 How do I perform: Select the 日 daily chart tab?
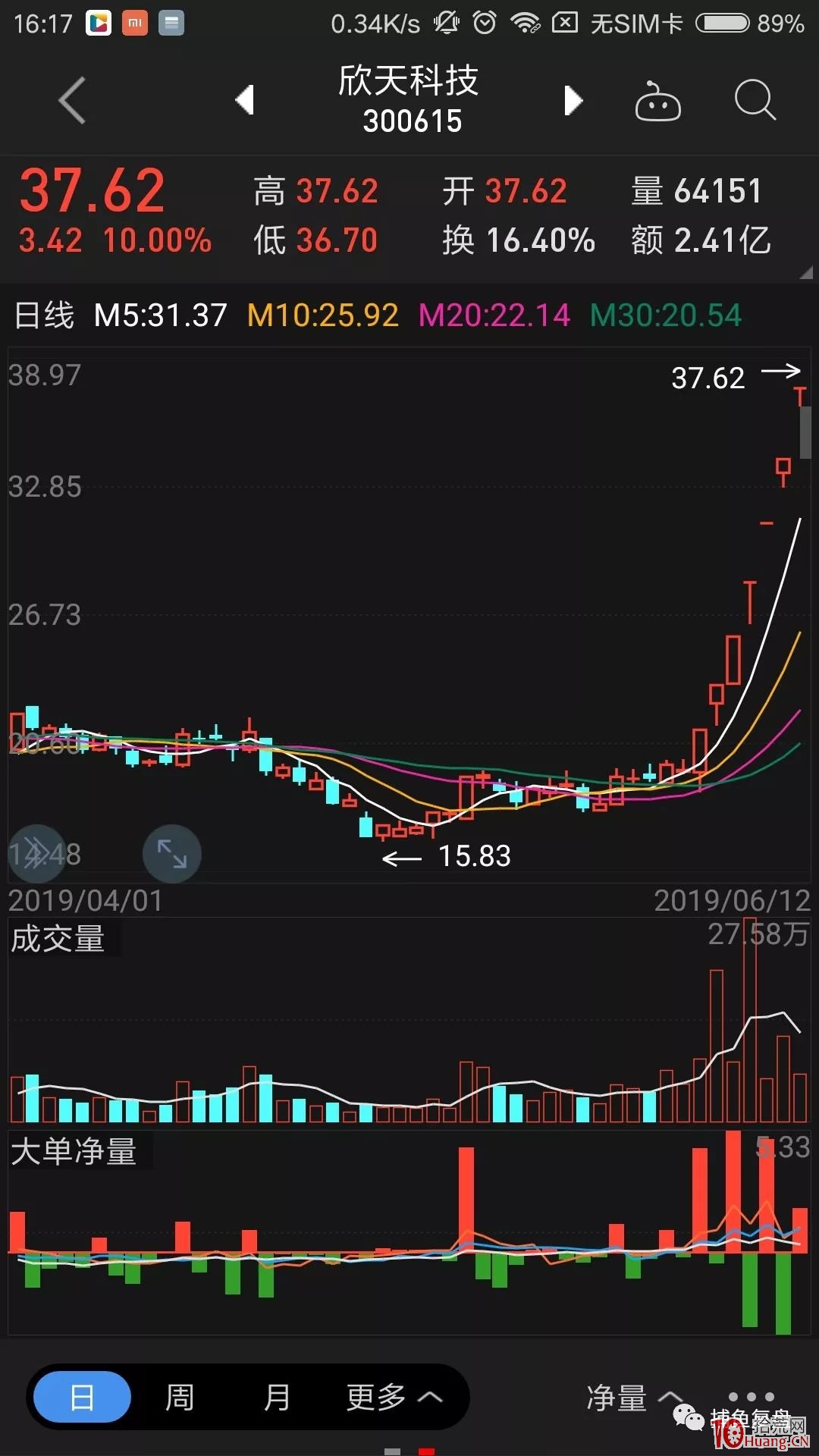click(82, 1397)
